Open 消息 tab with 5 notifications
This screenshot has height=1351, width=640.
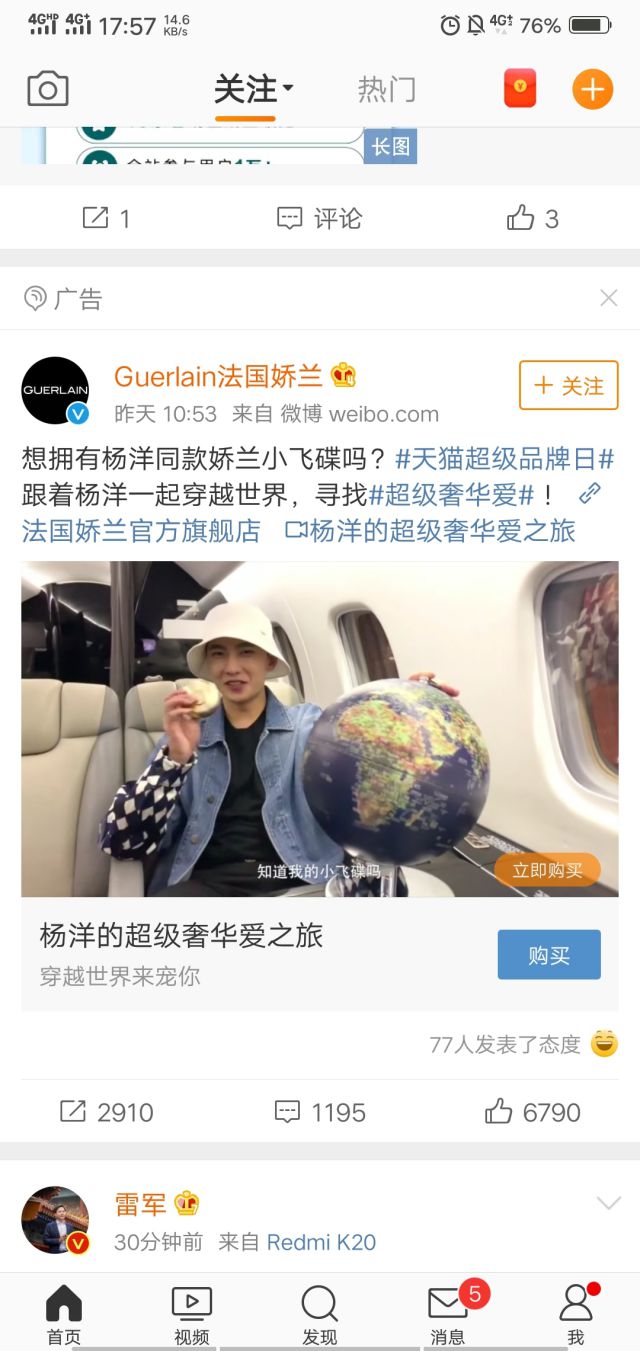(x=448, y=1315)
